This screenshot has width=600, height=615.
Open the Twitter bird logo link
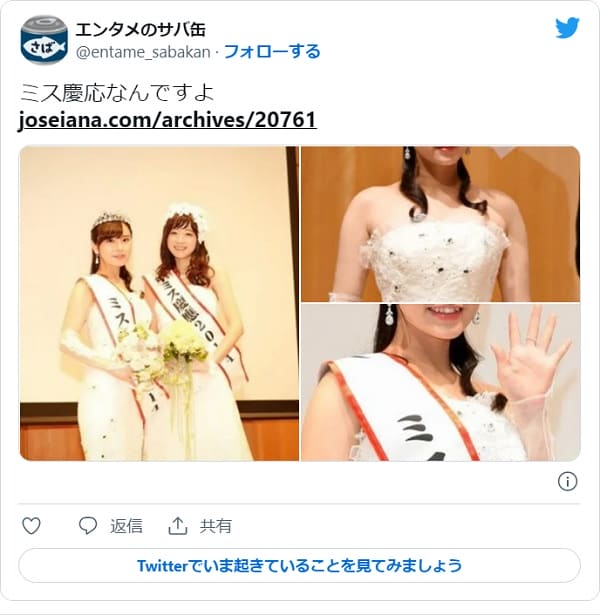pos(567,29)
